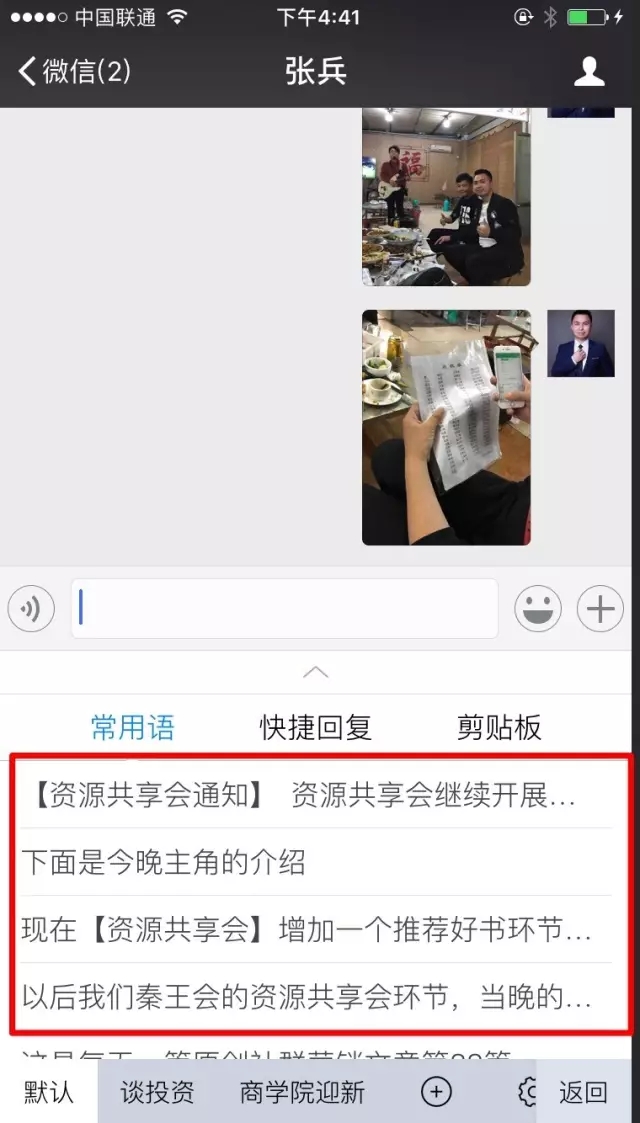The image size is (640, 1123).
Task: Open the emoji picker
Action: pos(538,609)
